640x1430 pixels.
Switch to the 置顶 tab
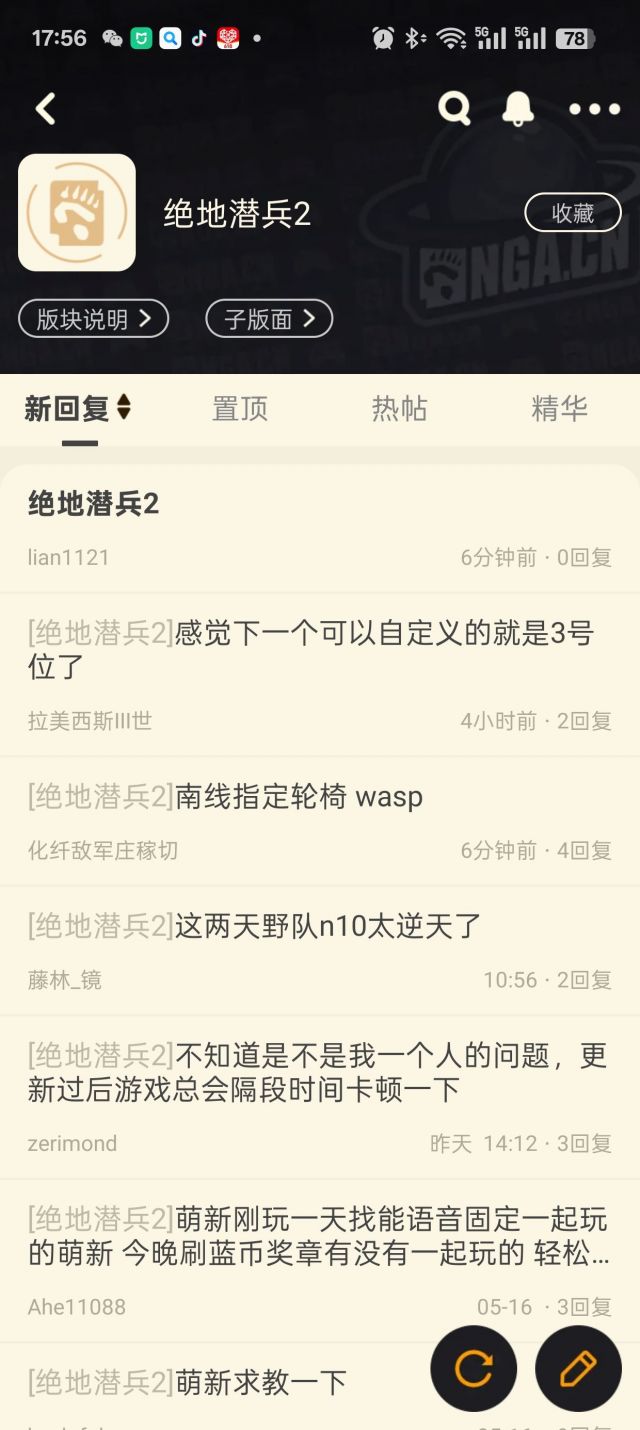pyautogui.click(x=240, y=409)
